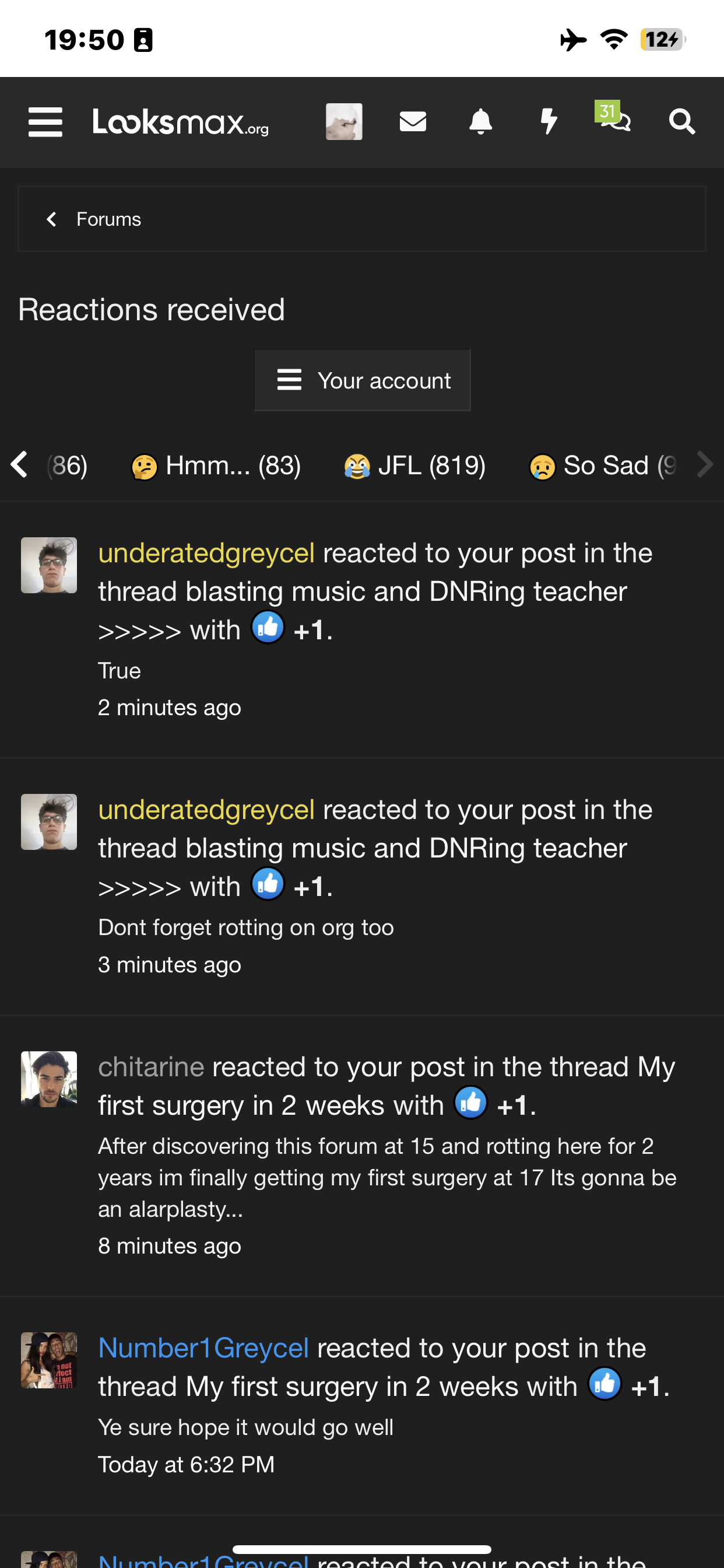724x1568 pixels.
Task: Expand the Your account menu
Action: (x=363, y=380)
